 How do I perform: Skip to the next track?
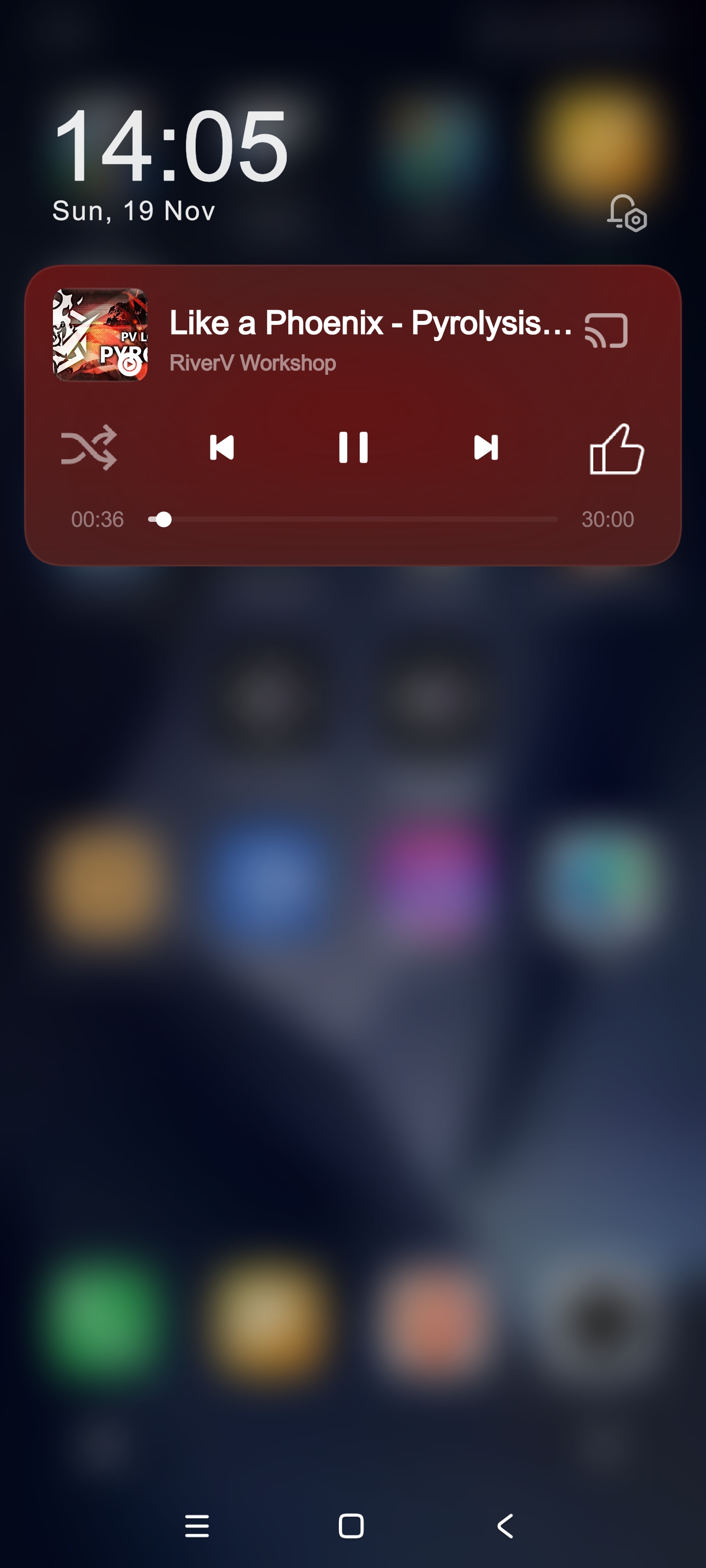pyautogui.click(x=486, y=447)
